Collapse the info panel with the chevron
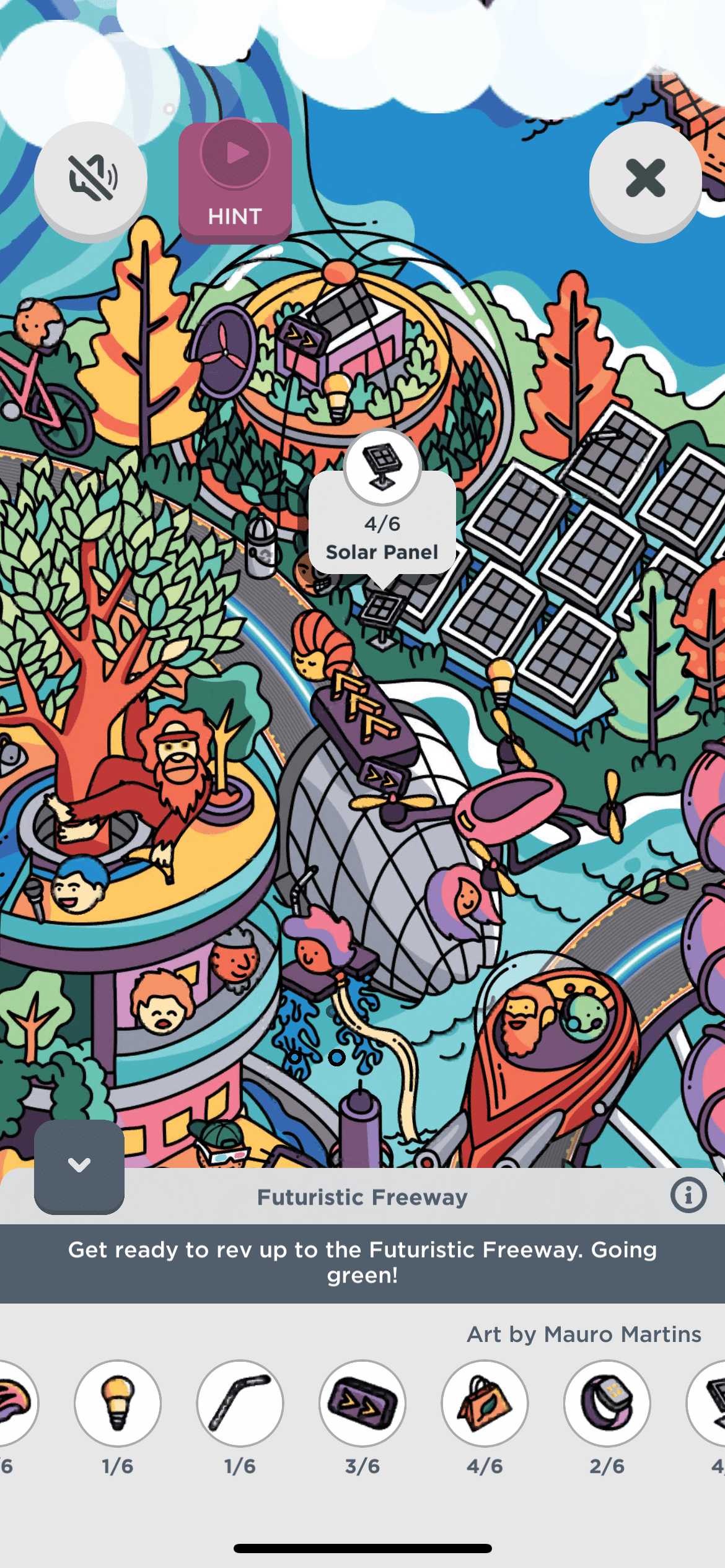The height and width of the screenshot is (1568, 725). [79, 1165]
